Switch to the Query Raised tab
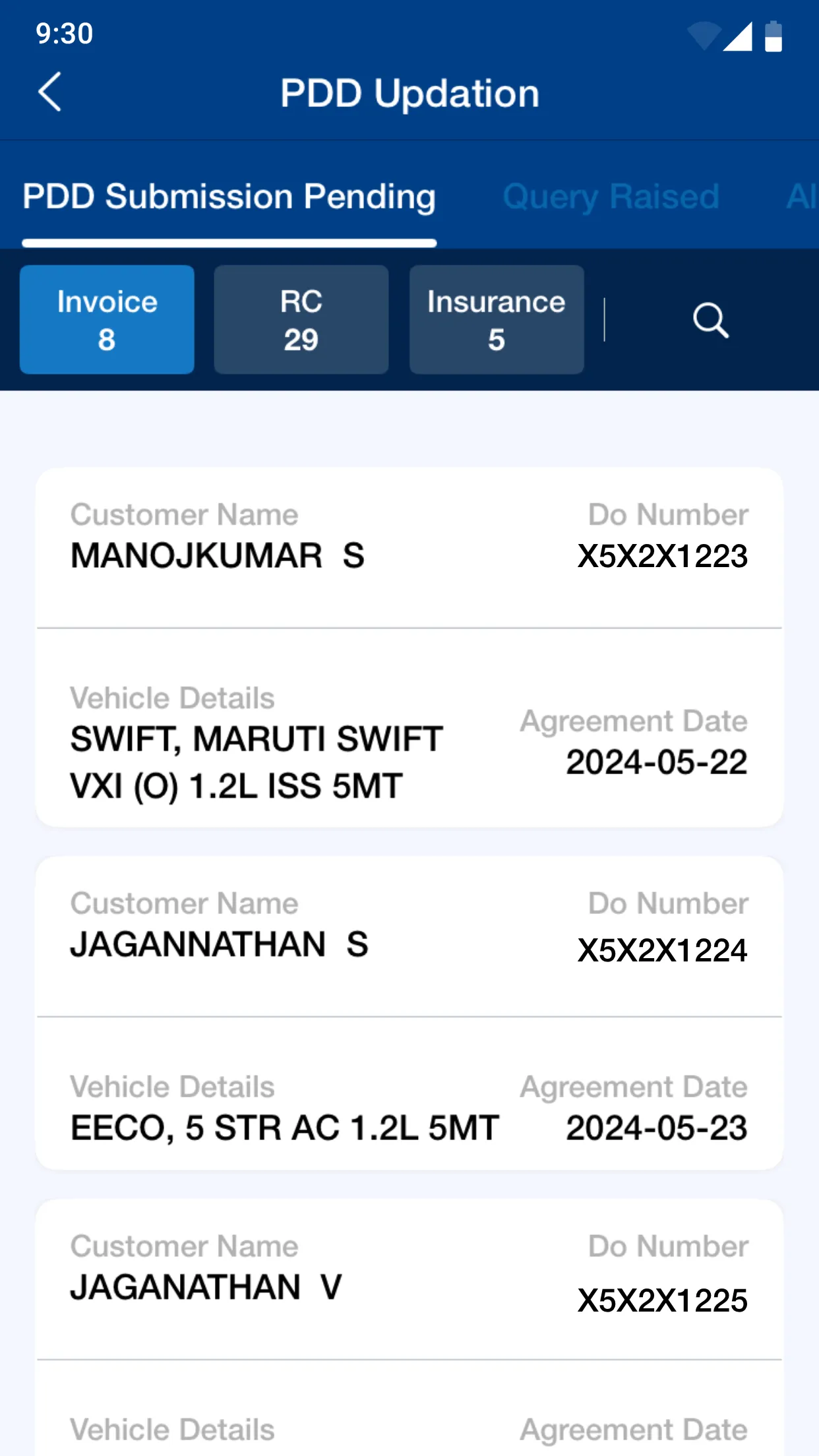The width and height of the screenshot is (819, 1456). (x=611, y=196)
